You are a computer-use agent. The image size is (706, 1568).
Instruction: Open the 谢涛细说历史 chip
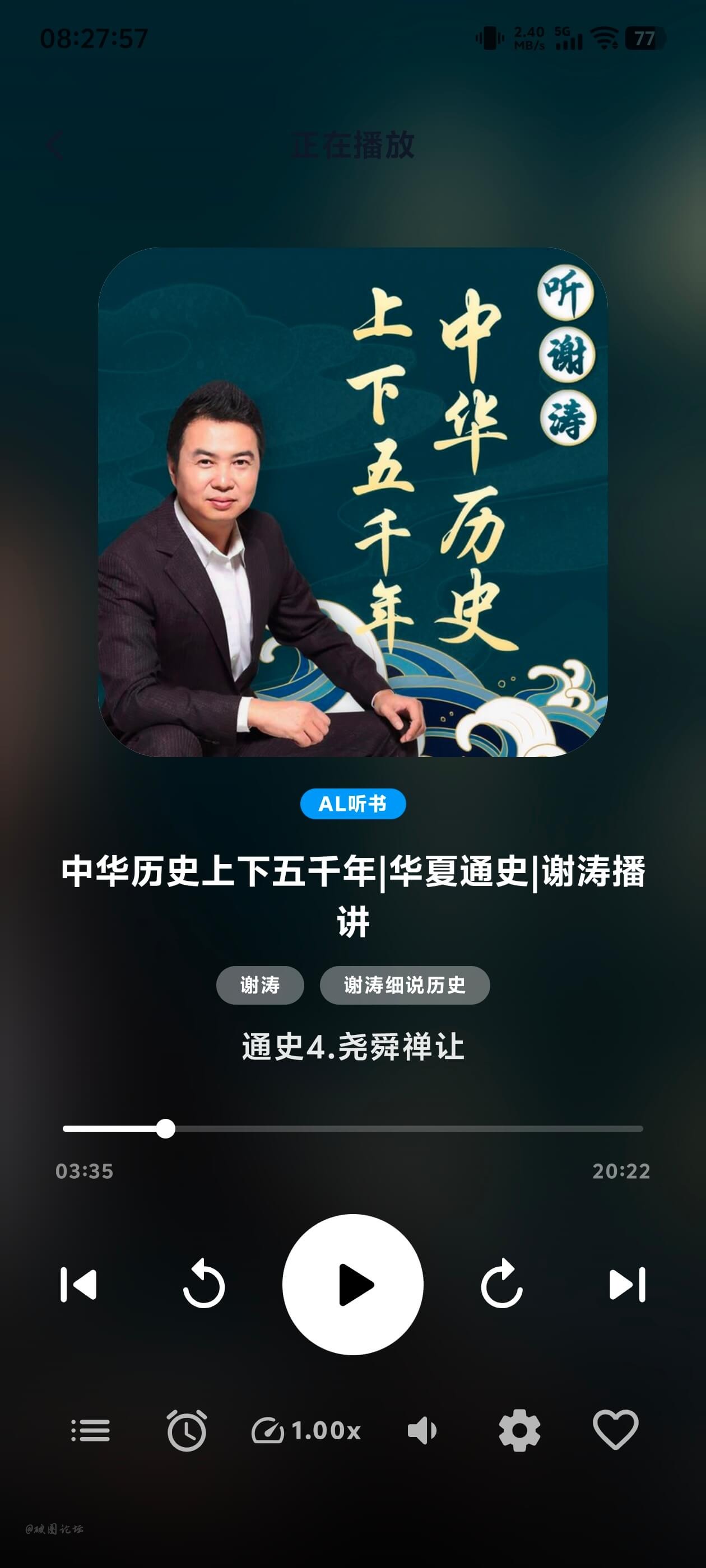pos(405,985)
